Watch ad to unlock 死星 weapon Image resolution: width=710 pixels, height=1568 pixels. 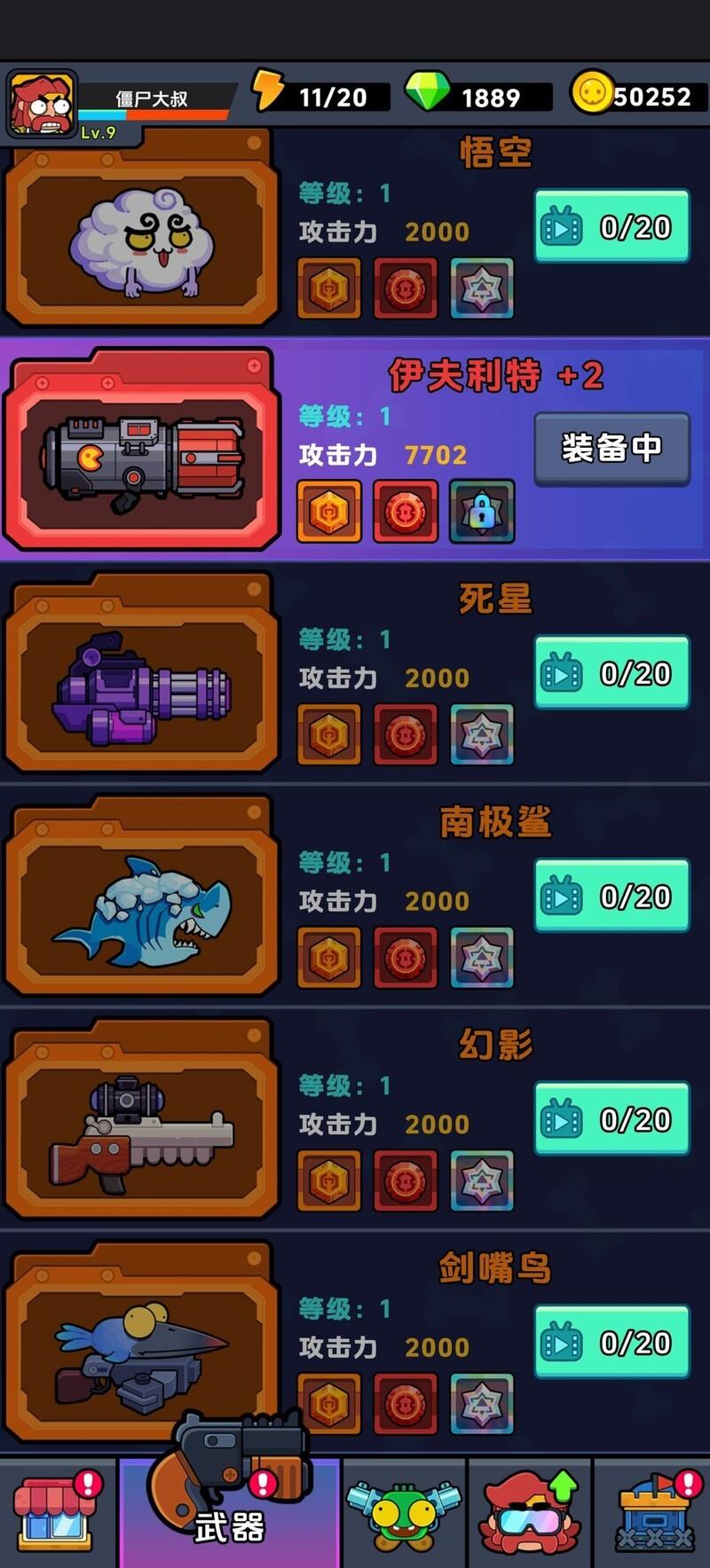click(x=611, y=673)
